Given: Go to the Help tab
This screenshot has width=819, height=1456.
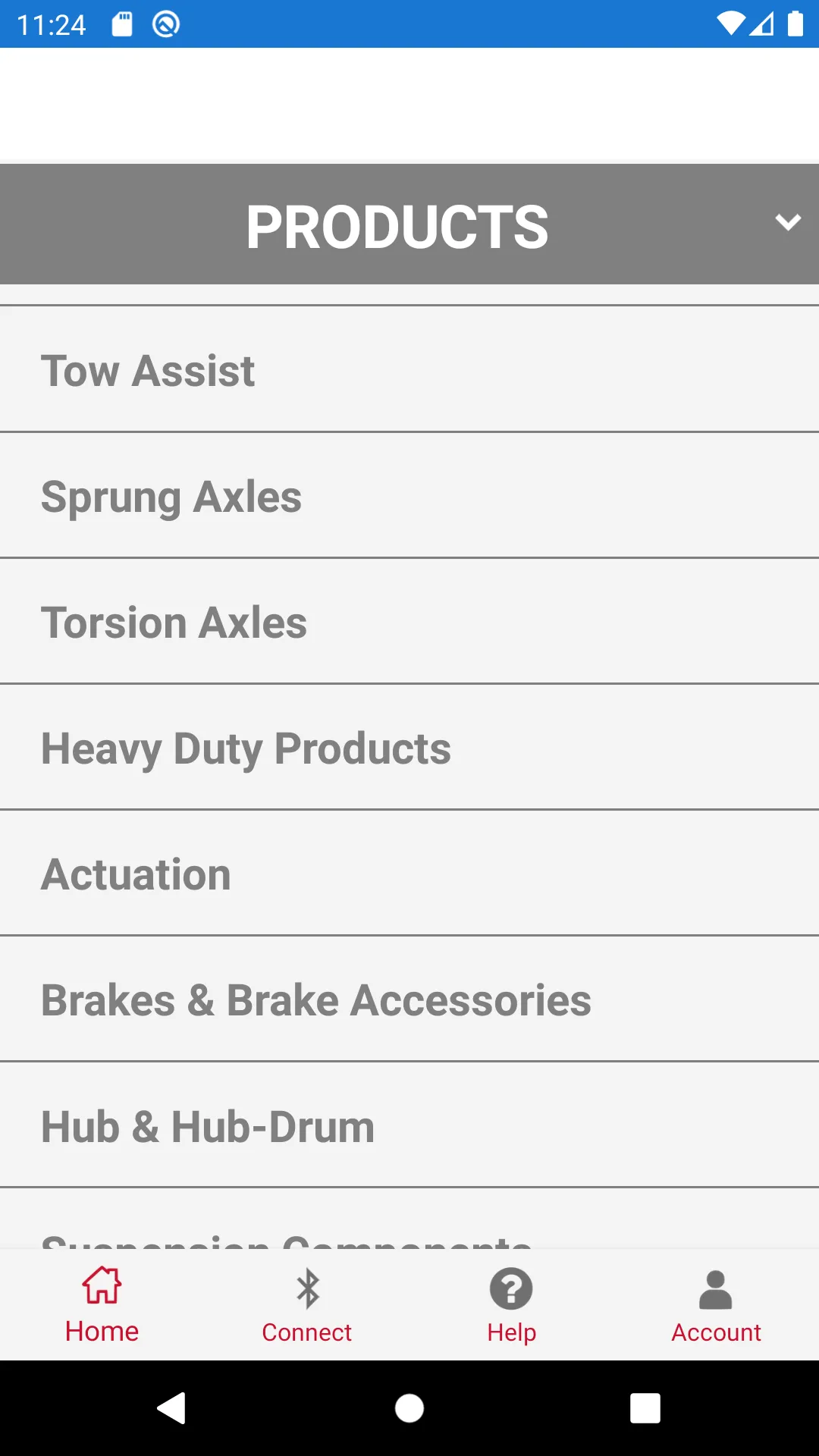Looking at the screenshot, I should coord(512,1304).
